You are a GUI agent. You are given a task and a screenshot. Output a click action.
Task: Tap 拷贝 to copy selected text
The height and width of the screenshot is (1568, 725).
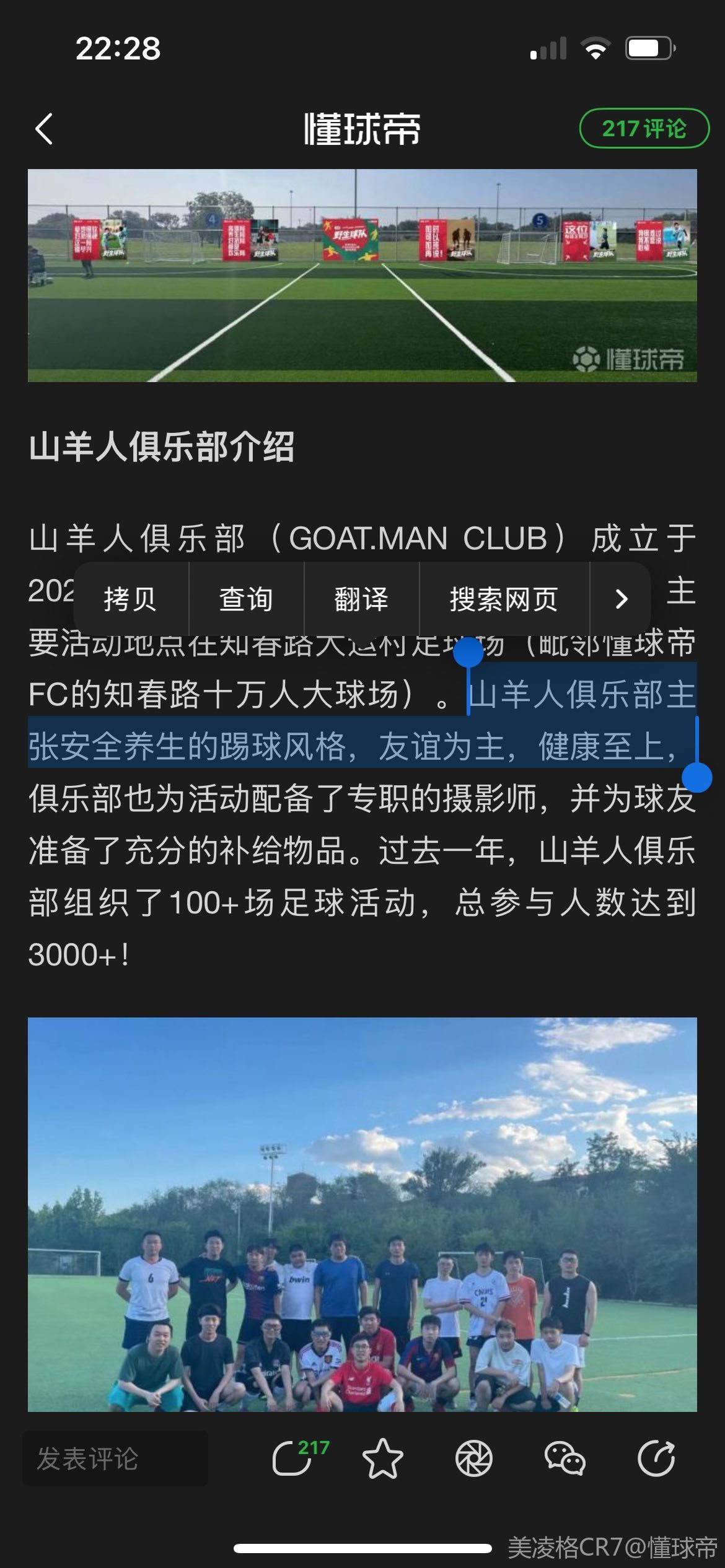tap(130, 599)
